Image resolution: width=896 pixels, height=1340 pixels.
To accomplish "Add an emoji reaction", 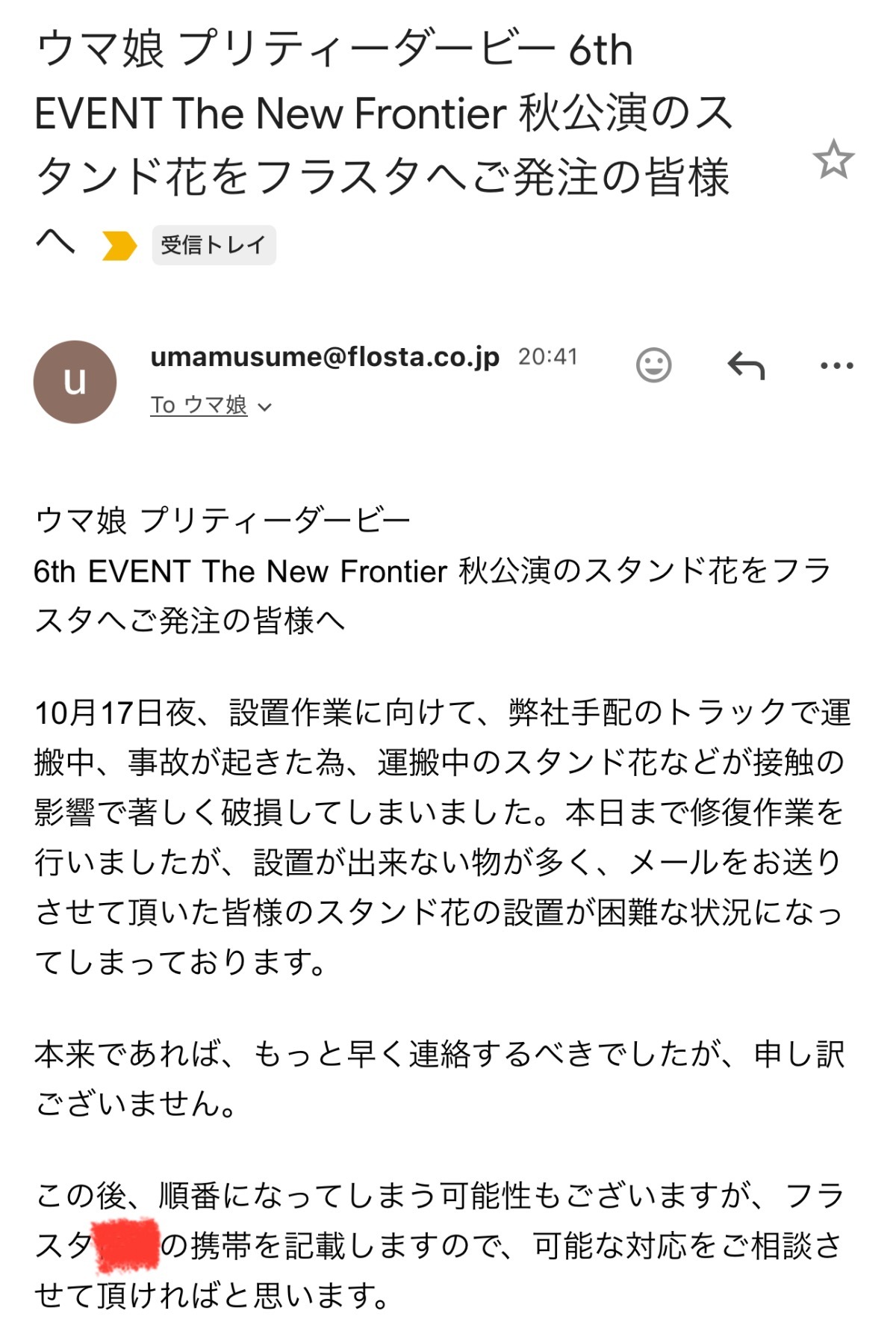I will (653, 365).
